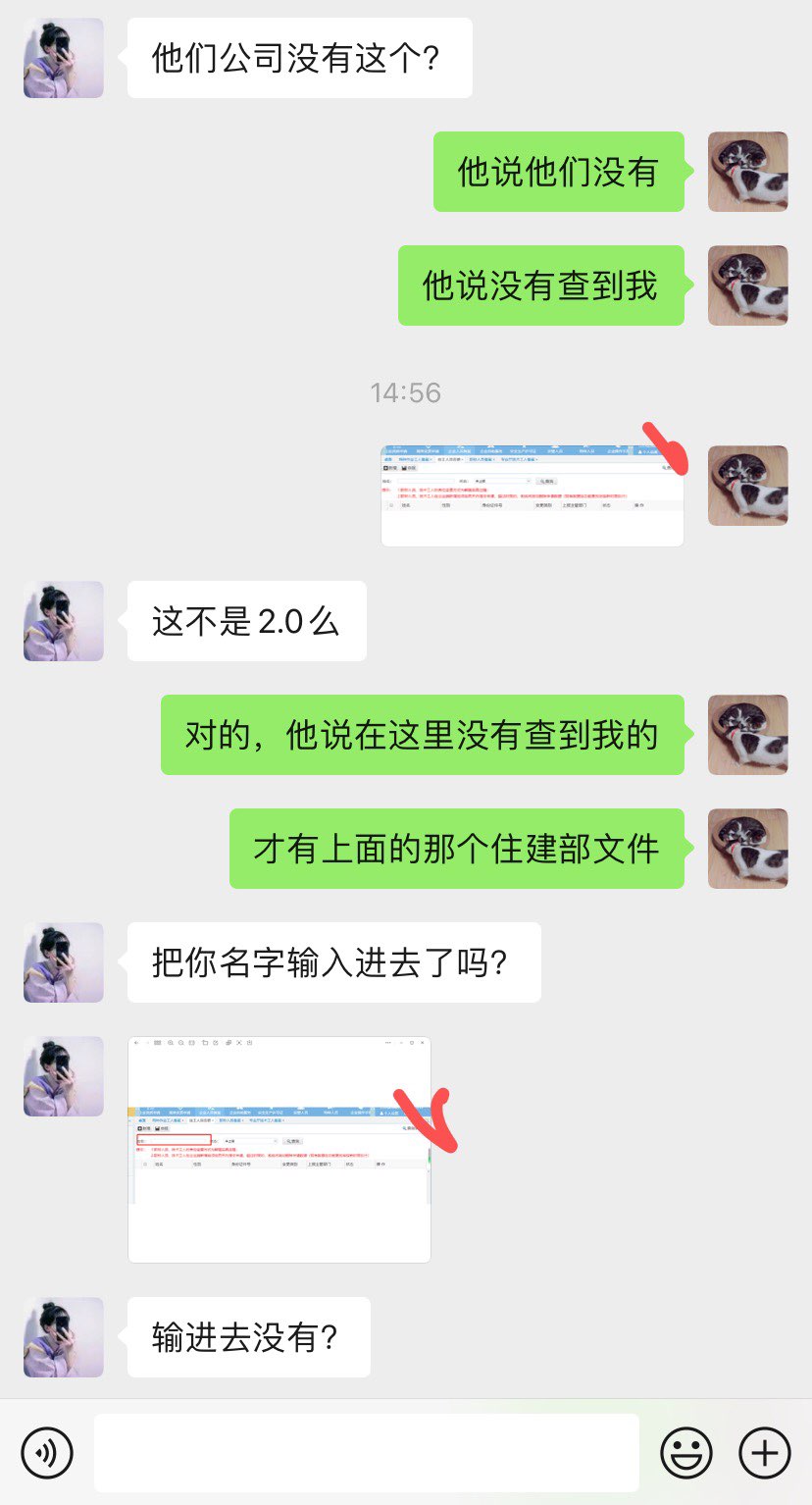Switch to voice message input
Image resolution: width=812 pixels, height=1505 pixels.
47,1452
